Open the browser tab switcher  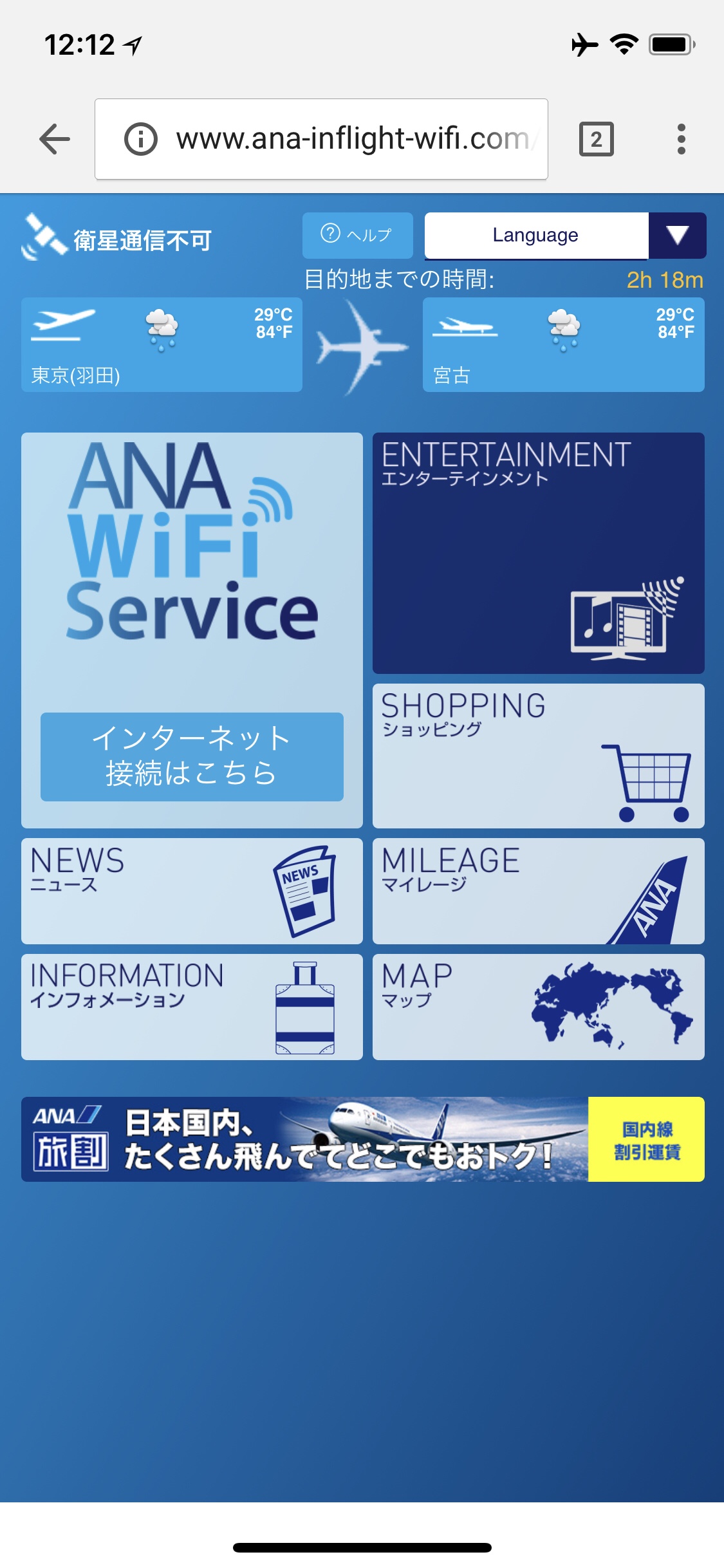pyautogui.click(x=597, y=139)
